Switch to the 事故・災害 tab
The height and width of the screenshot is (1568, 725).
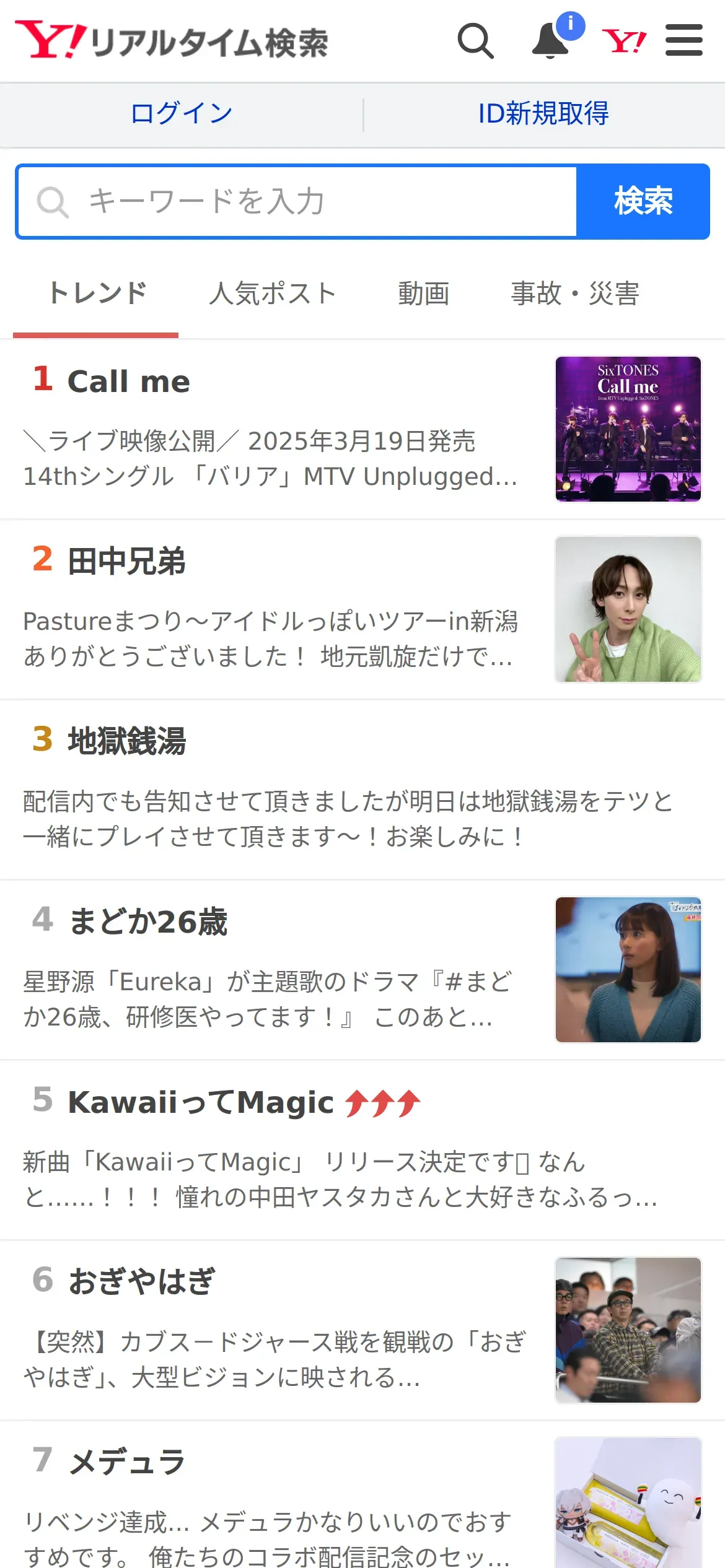[575, 293]
